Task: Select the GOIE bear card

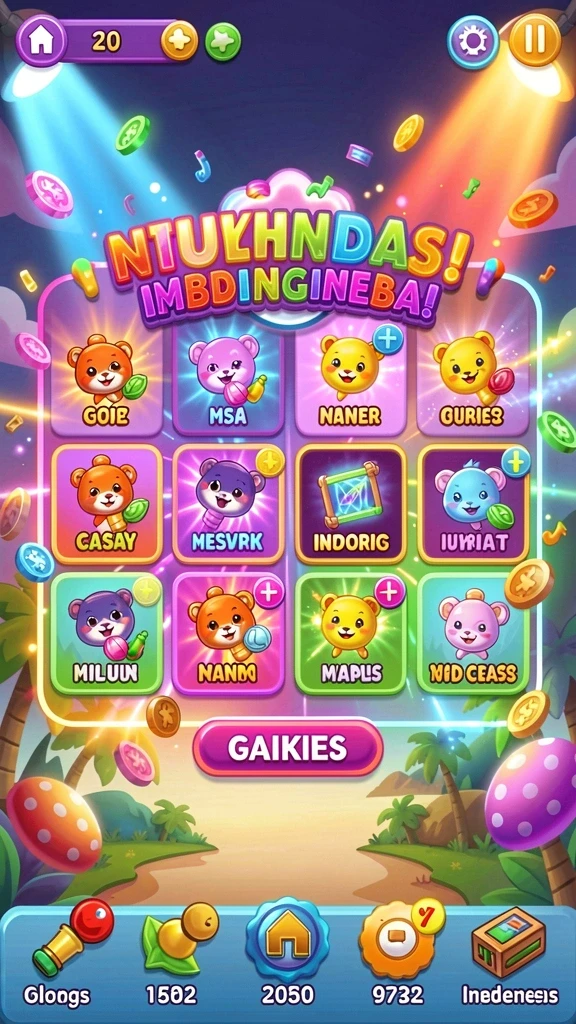Action: [106, 380]
